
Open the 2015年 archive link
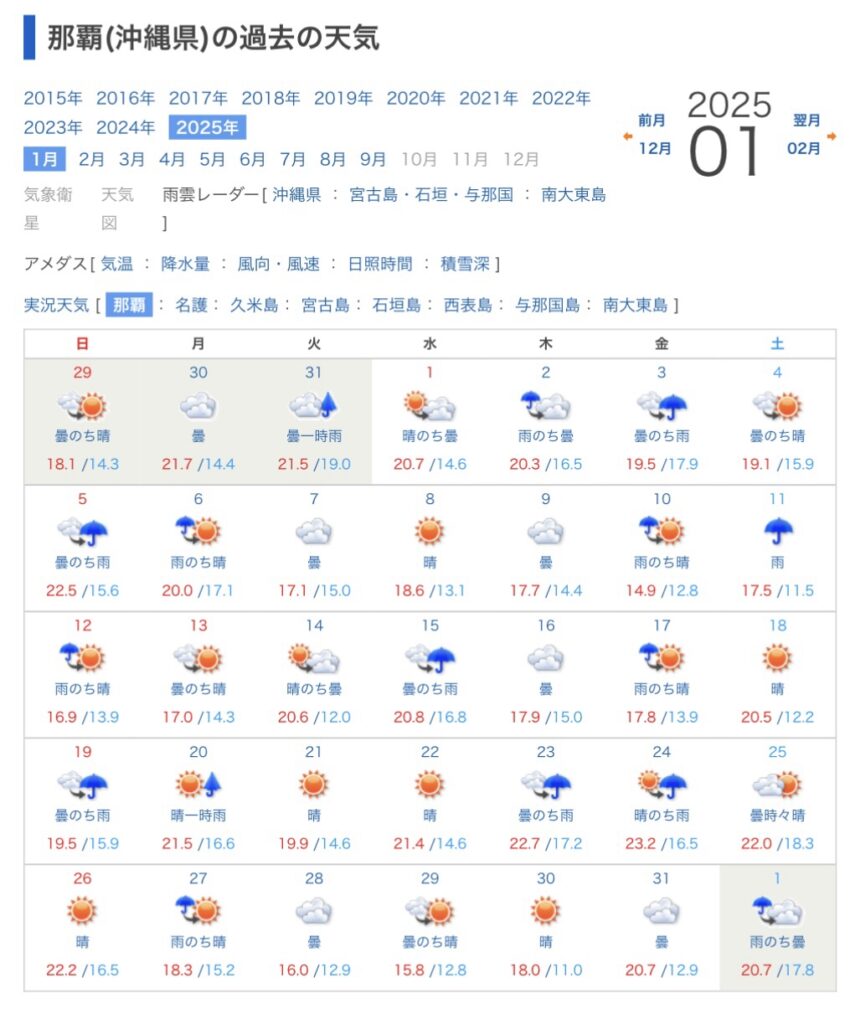point(53,98)
